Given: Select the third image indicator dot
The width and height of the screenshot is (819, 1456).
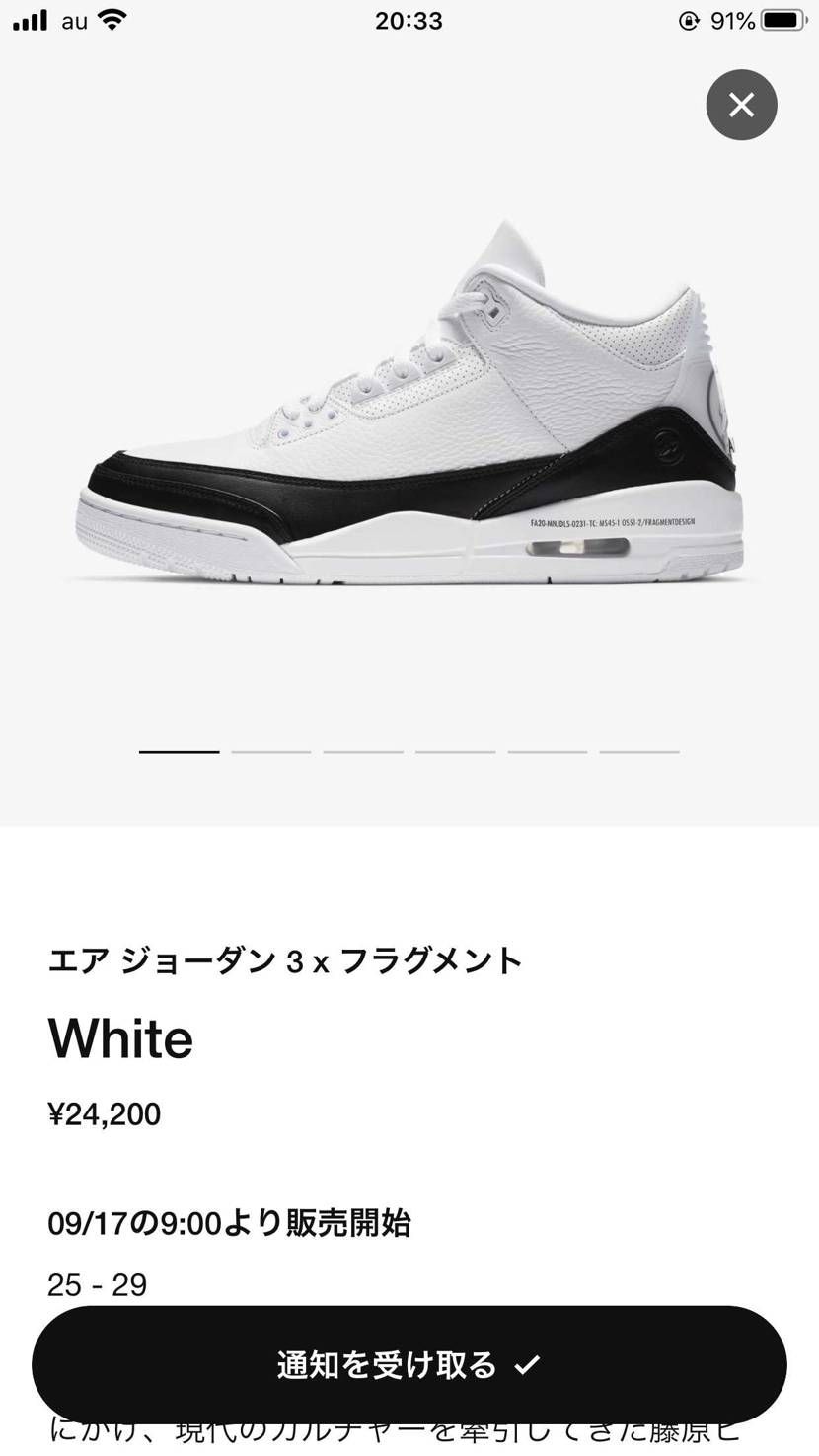Looking at the screenshot, I should point(362,751).
